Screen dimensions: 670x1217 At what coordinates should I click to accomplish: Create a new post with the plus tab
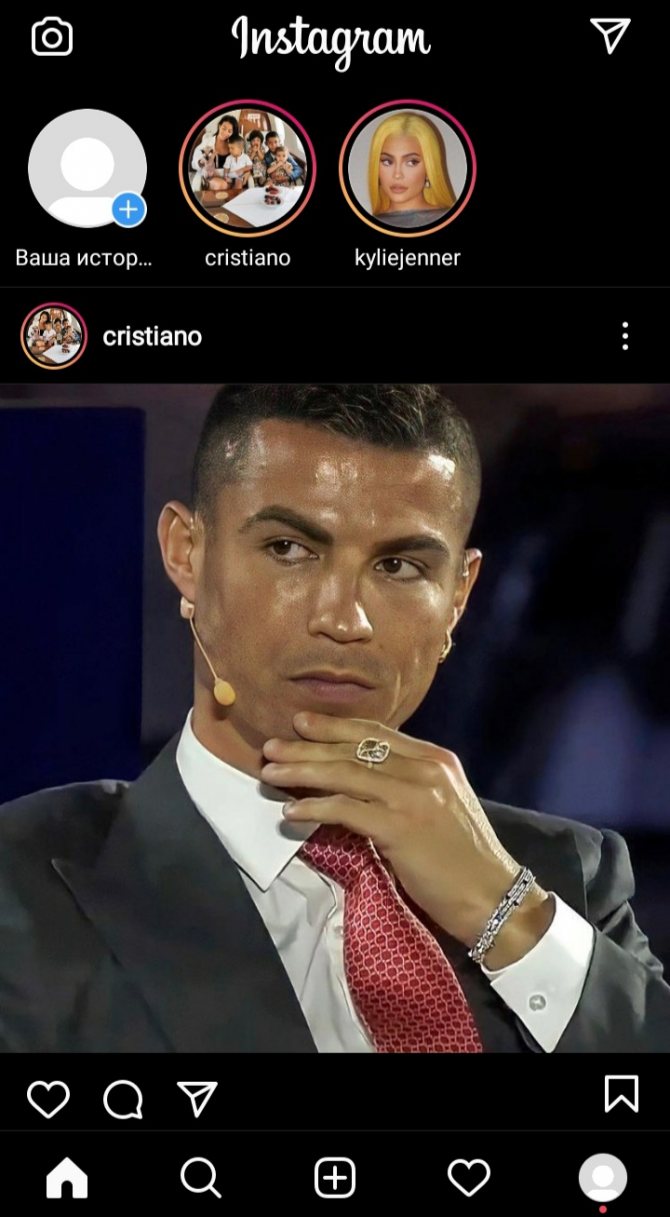335,1179
